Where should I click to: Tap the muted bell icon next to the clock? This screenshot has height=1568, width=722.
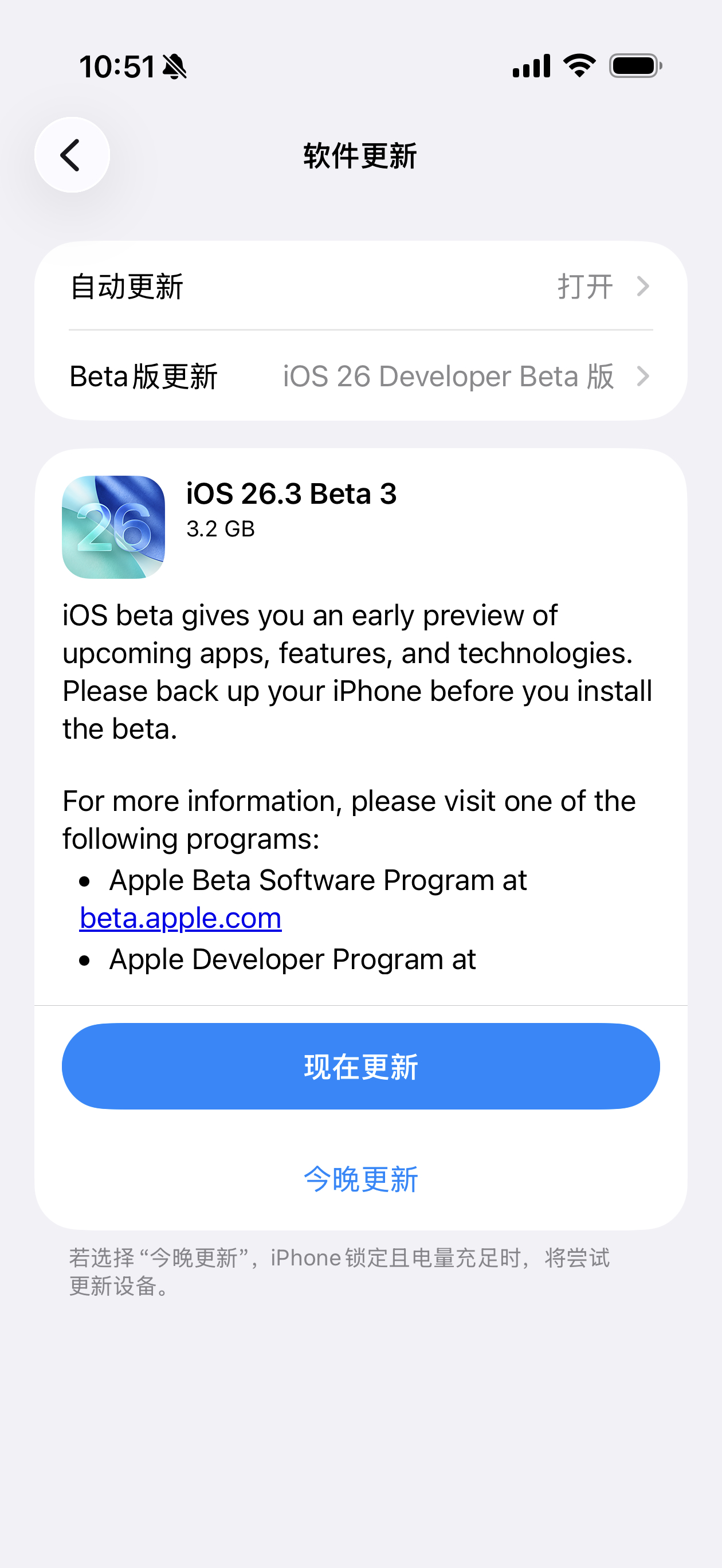pyautogui.click(x=174, y=67)
